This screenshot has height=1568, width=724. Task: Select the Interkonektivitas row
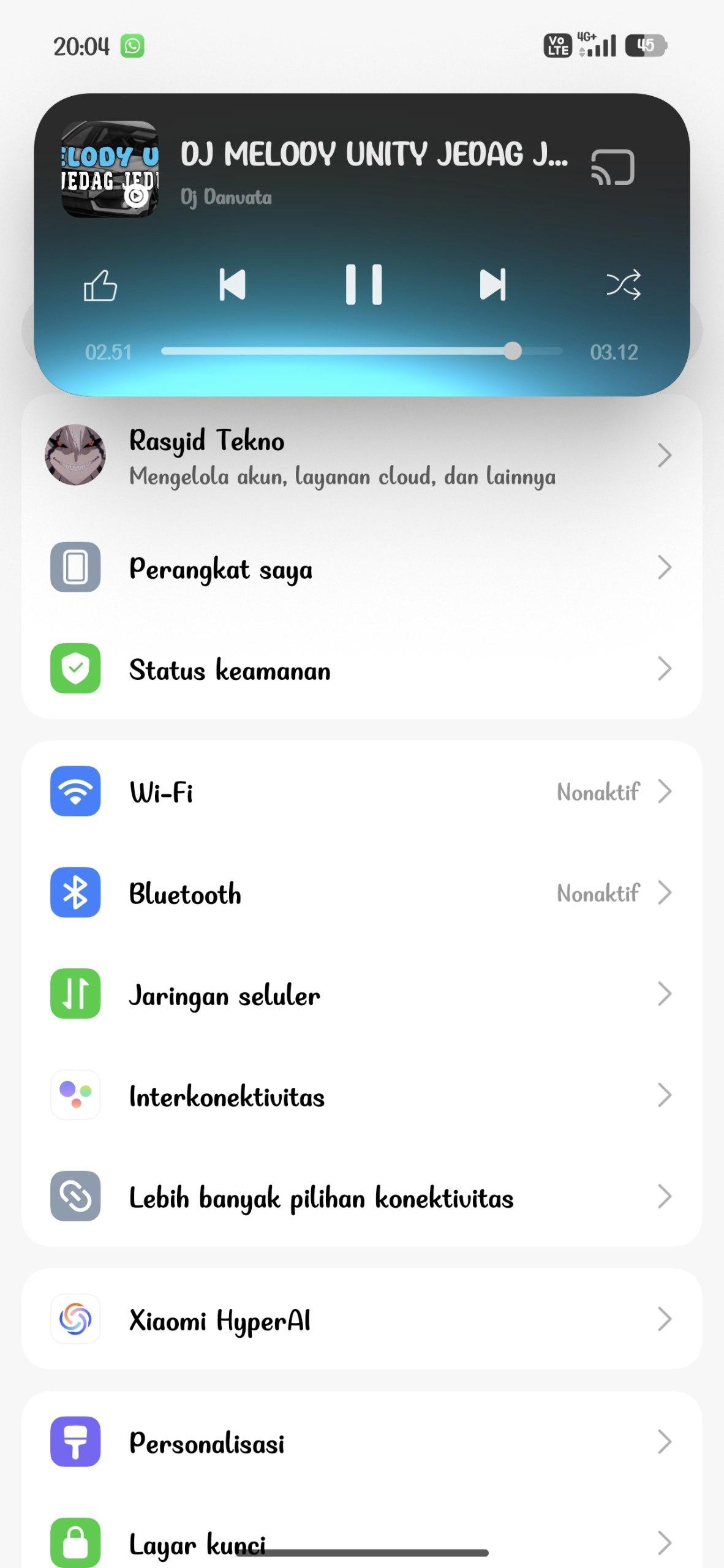[361, 1095]
